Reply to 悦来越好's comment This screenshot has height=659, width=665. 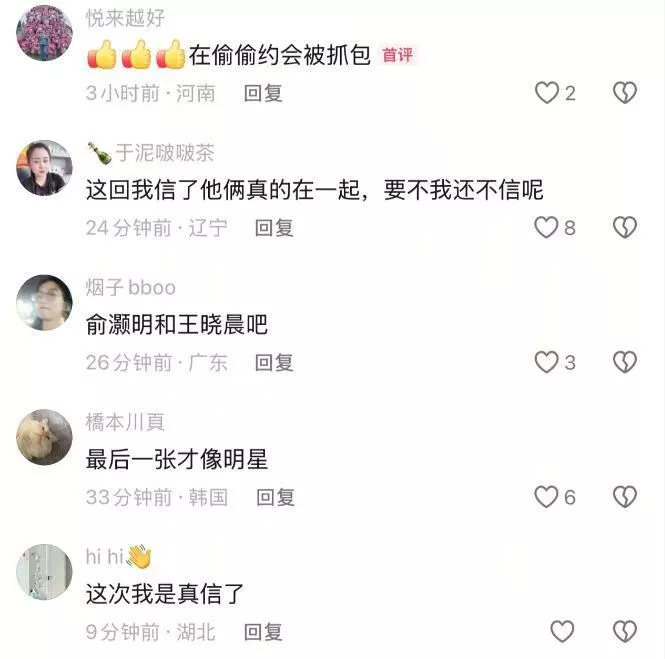click(x=263, y=93)
